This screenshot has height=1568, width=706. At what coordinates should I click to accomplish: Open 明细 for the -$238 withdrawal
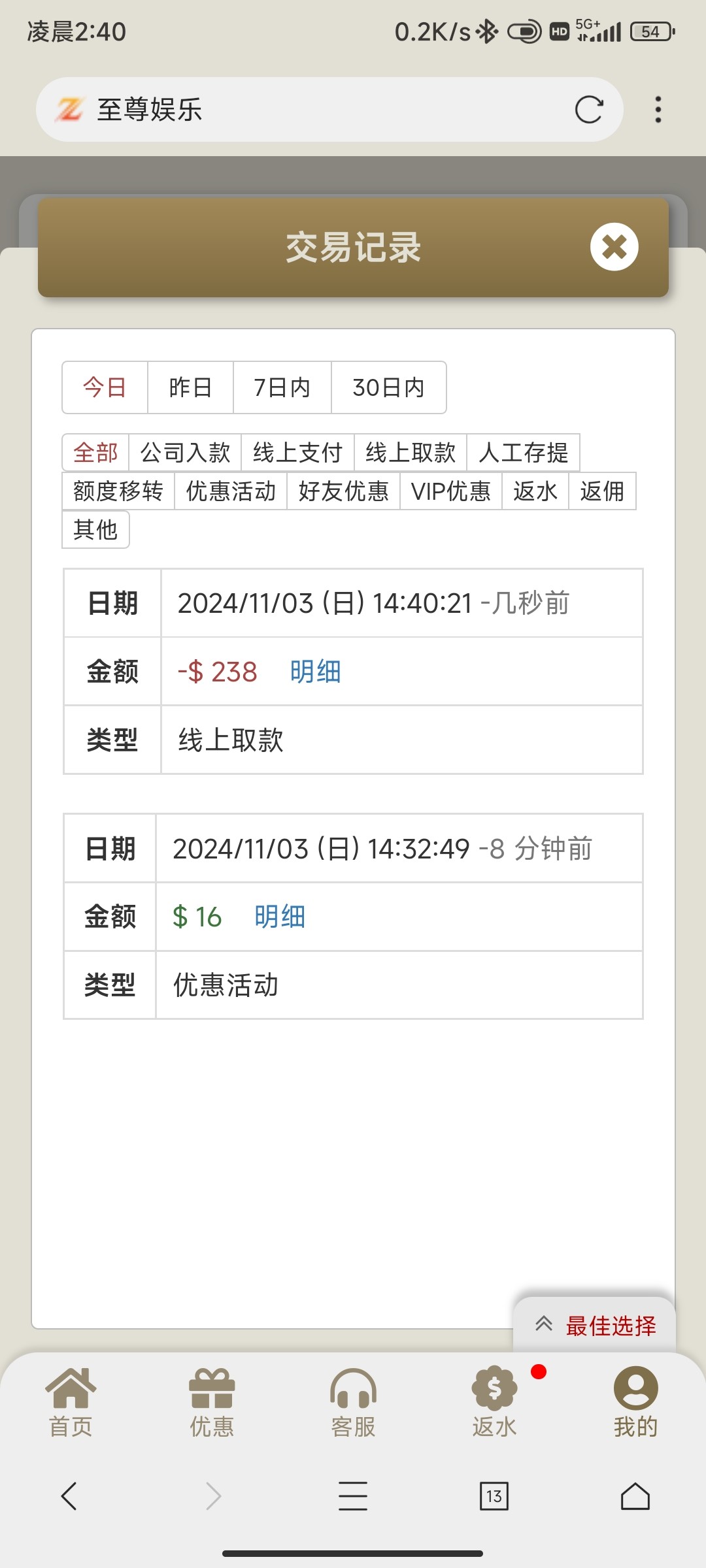[x=315, y=672]
